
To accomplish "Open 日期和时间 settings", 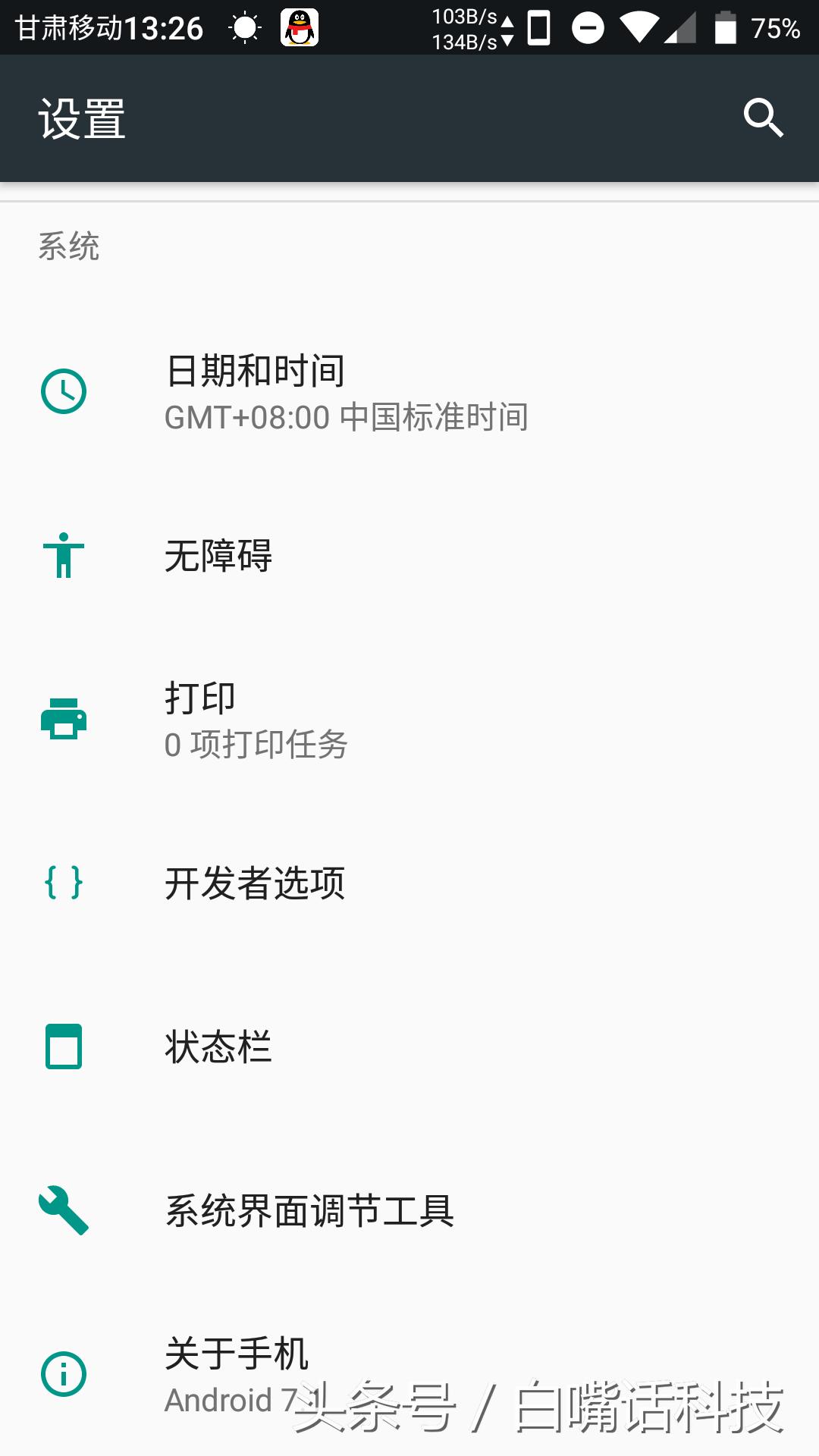I will pyautogui.click(x=254, y=370).
